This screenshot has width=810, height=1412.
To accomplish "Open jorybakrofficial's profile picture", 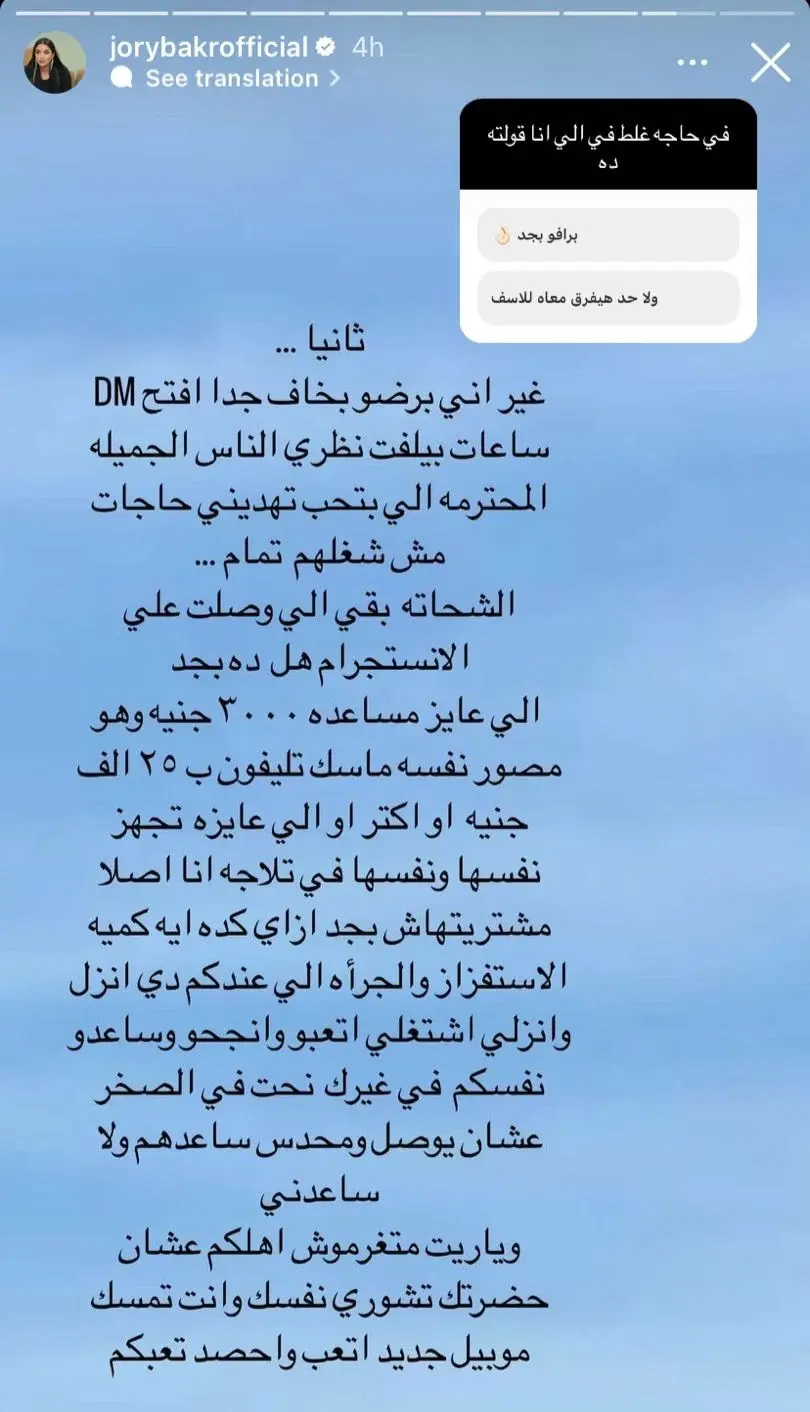I will pyautogui.click(x=54, y=62).
